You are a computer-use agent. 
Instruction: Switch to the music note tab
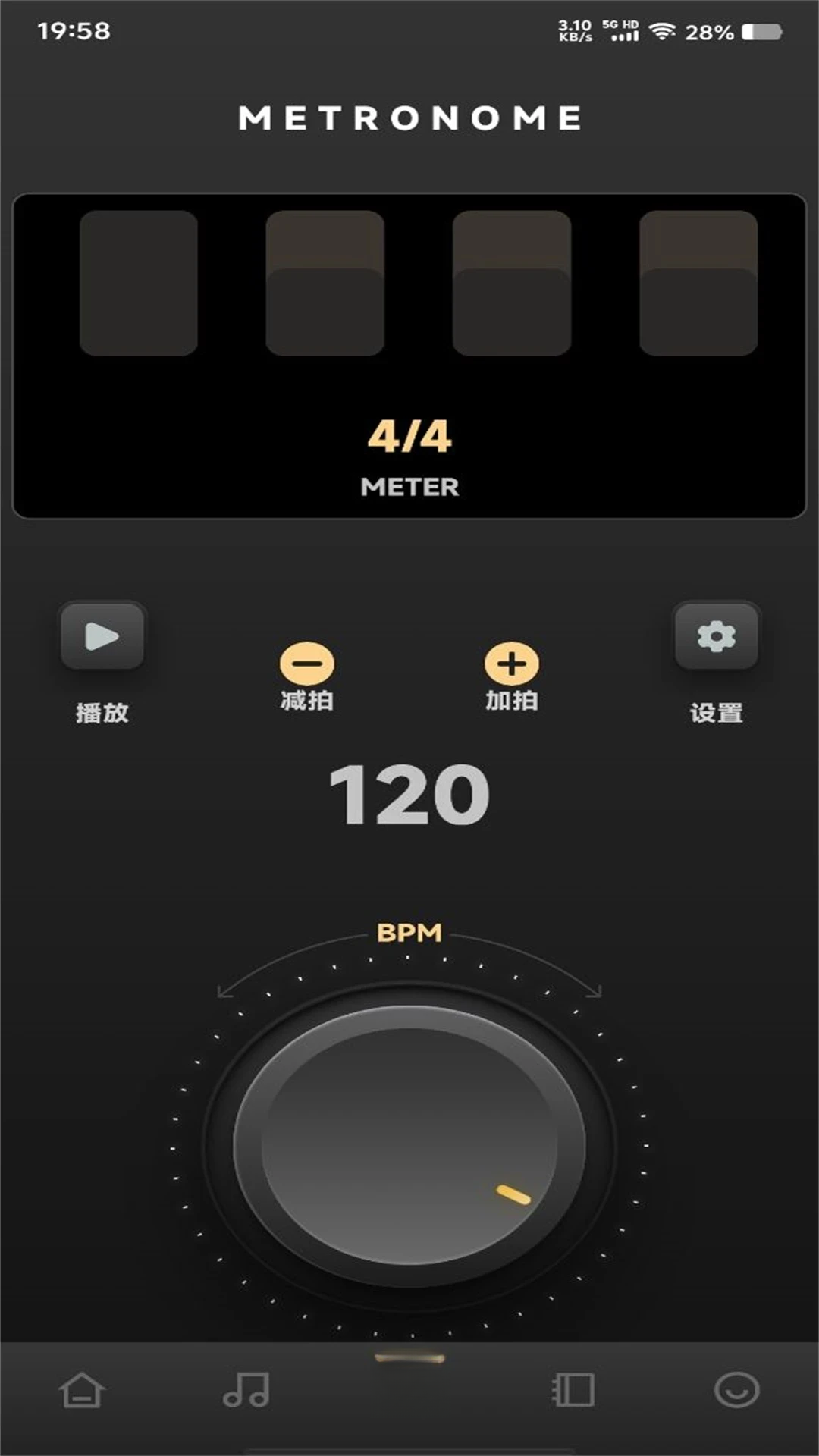tap(246, 1390)
